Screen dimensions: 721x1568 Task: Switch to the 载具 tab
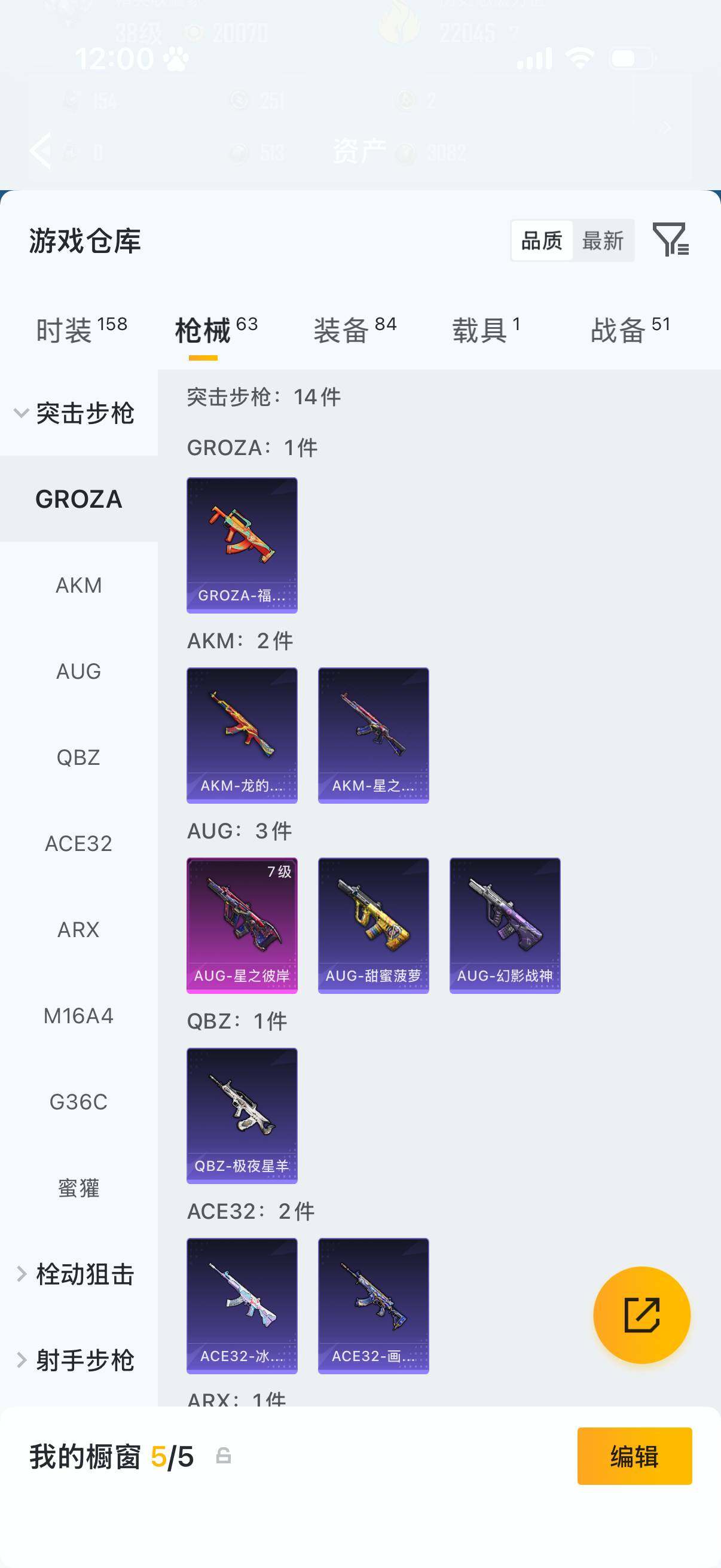(x=485, y=330)
